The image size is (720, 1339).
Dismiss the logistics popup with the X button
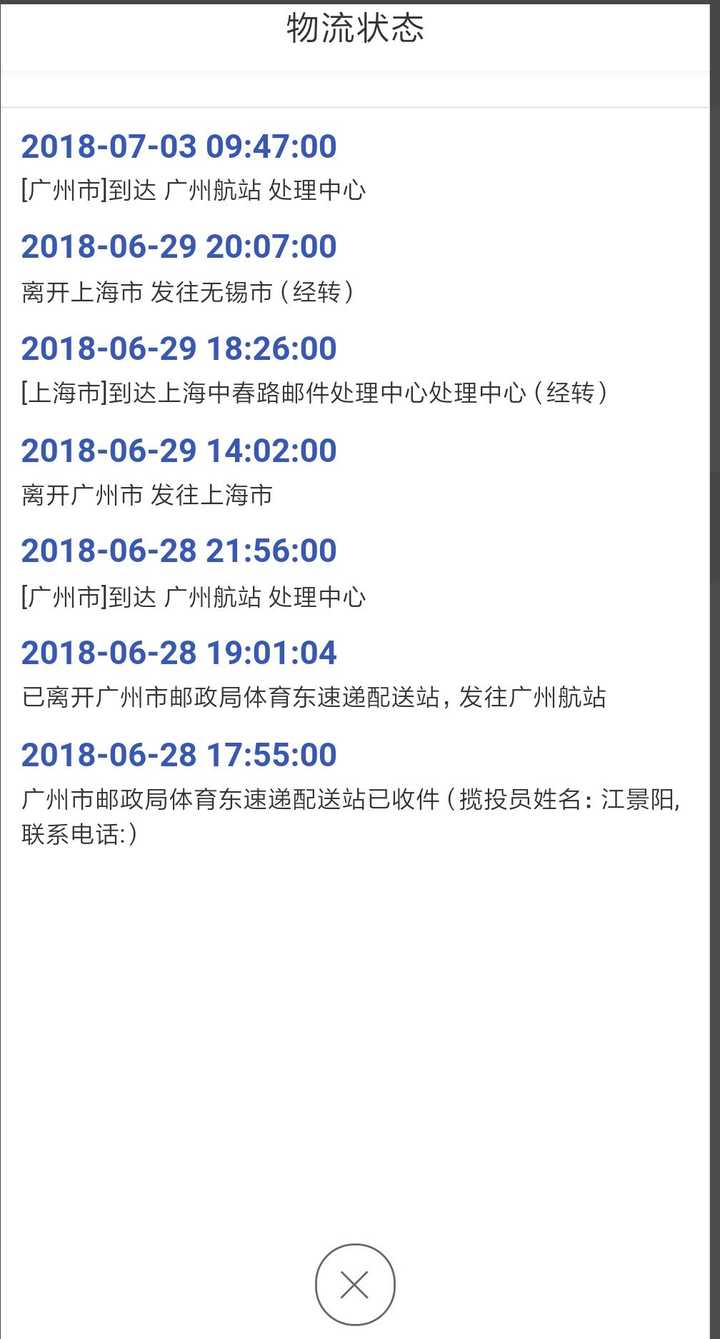coord(354,1284)
